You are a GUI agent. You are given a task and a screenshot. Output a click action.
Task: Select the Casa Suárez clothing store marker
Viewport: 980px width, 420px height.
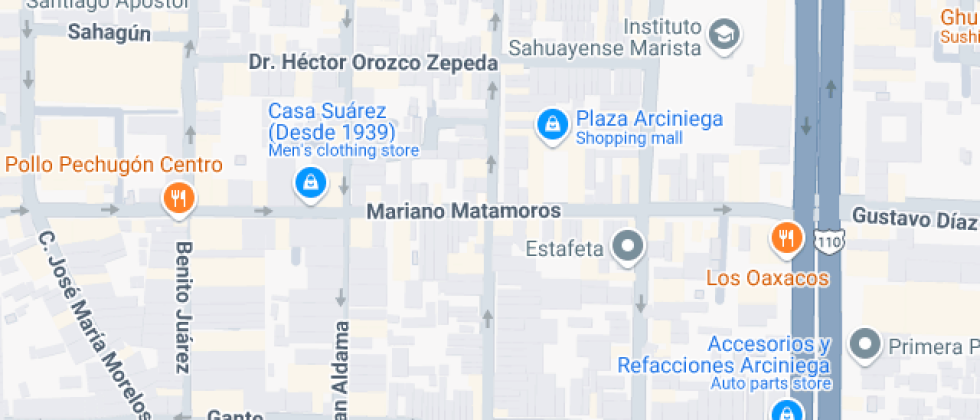pos(311,185)
